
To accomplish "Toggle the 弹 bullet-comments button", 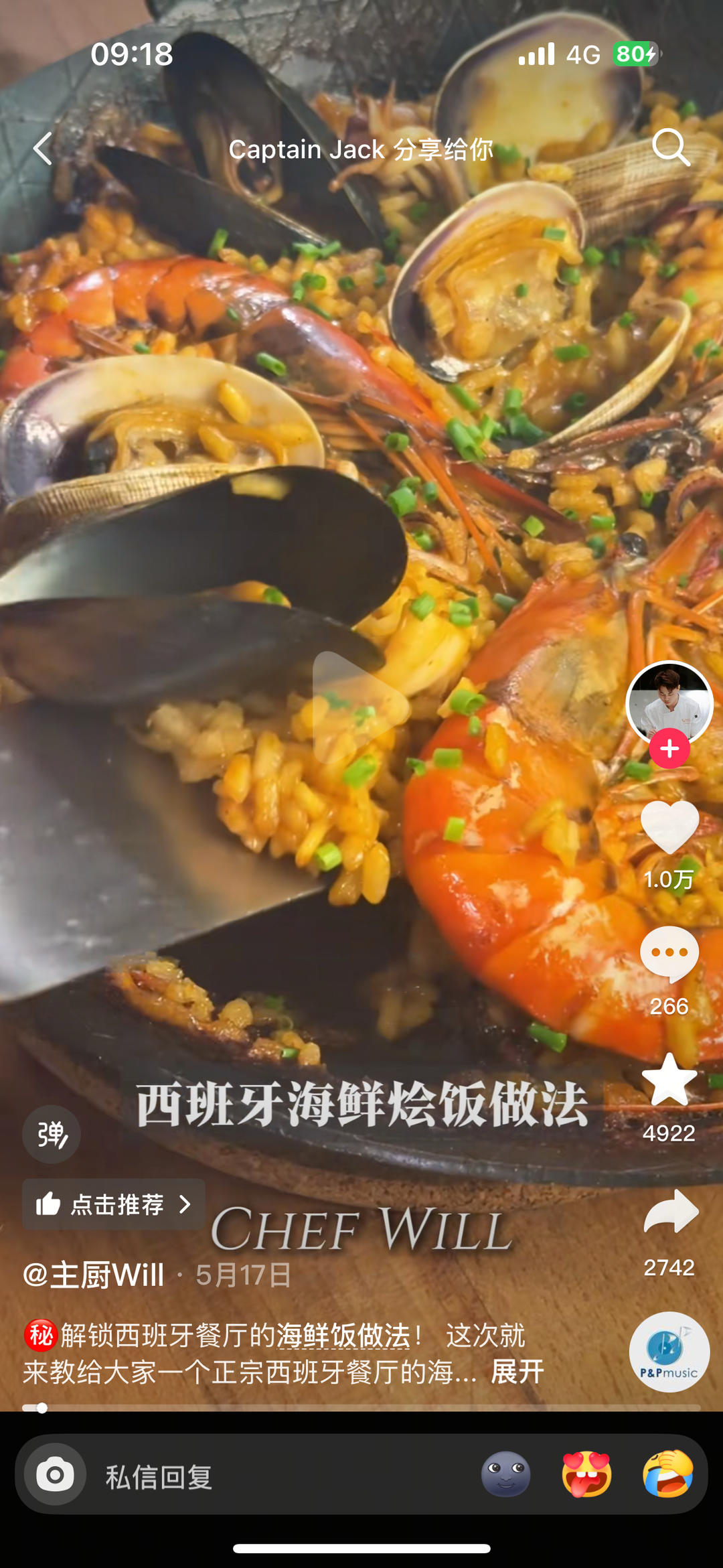I will click(52, 1134).
